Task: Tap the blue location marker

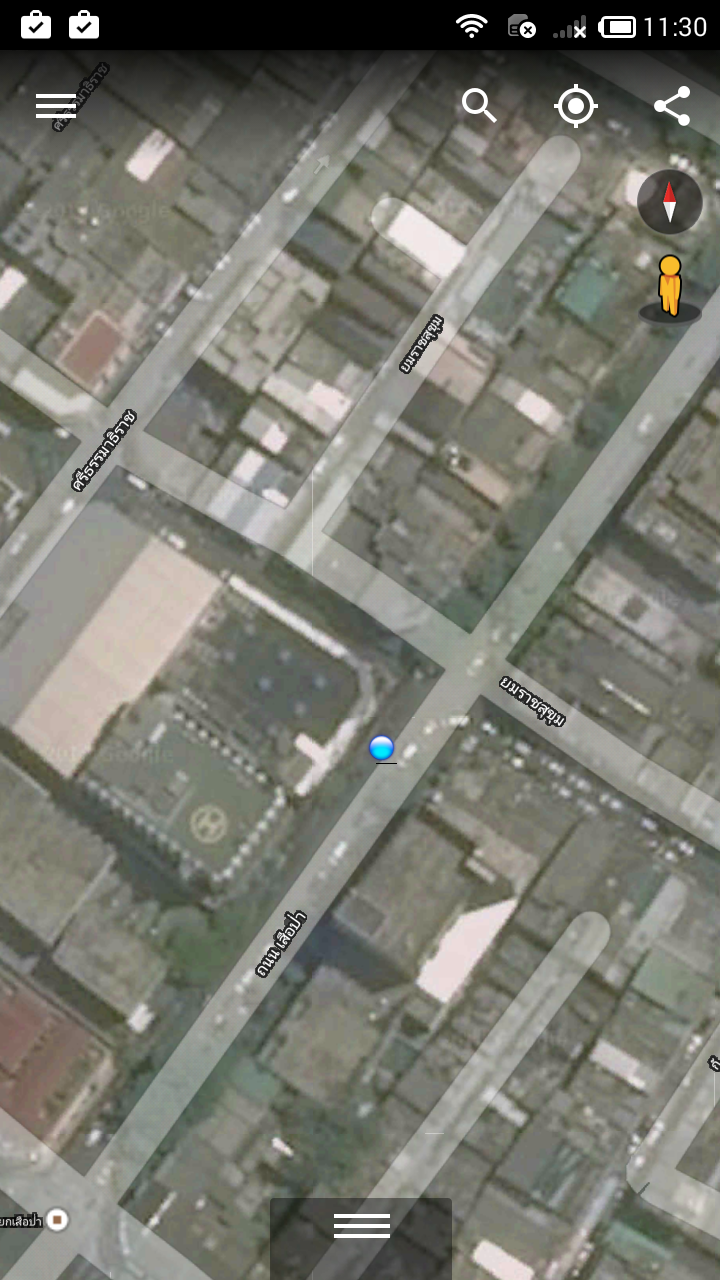Action: tap(381, 747)
